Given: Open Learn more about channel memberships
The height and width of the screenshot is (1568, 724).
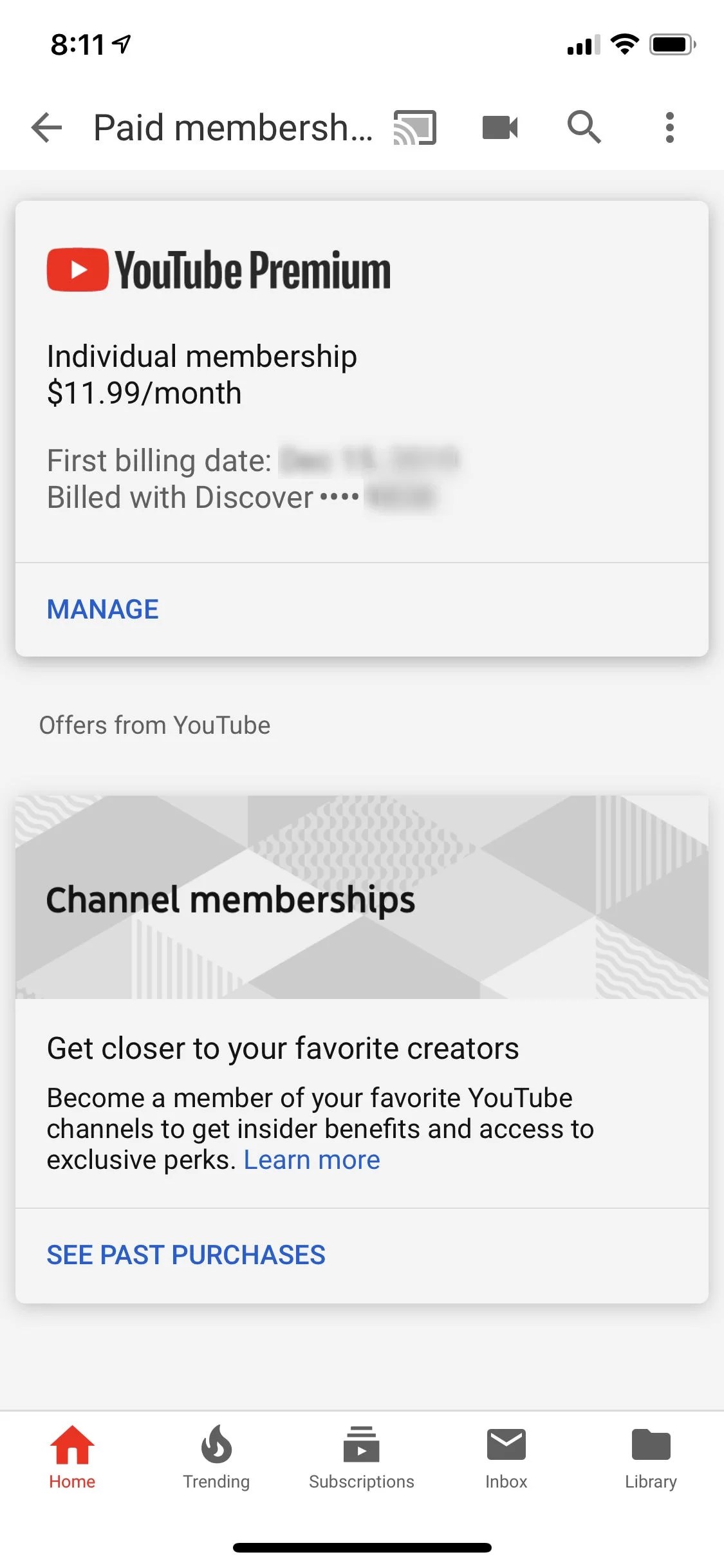Looking at the screenshot, I should tap(311, 1159).
